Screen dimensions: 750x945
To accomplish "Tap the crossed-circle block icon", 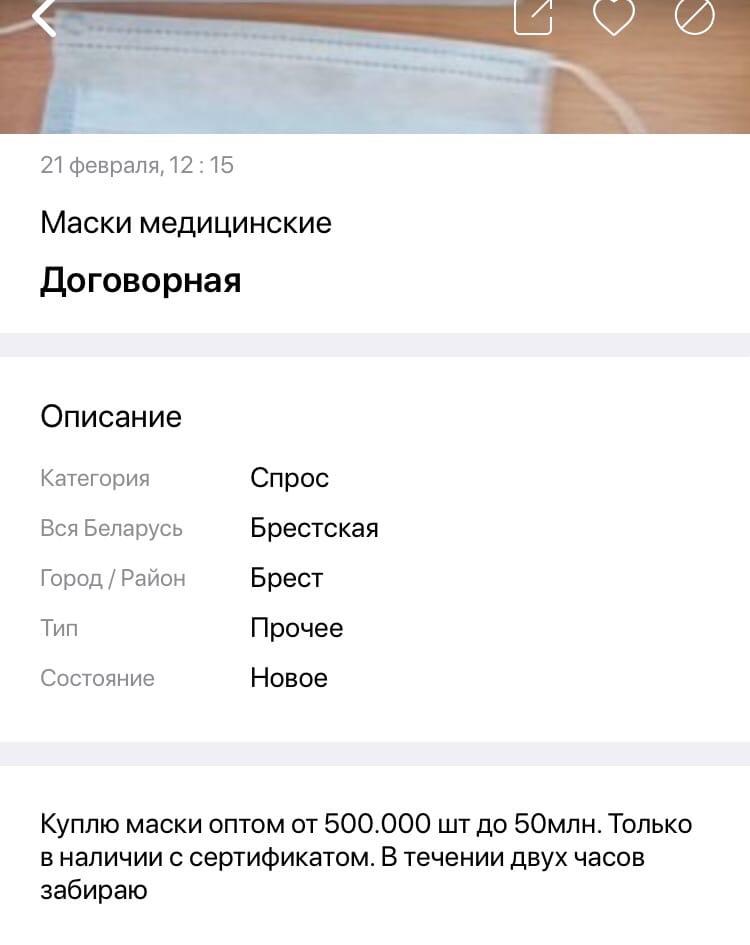I will tap(694, 15).
